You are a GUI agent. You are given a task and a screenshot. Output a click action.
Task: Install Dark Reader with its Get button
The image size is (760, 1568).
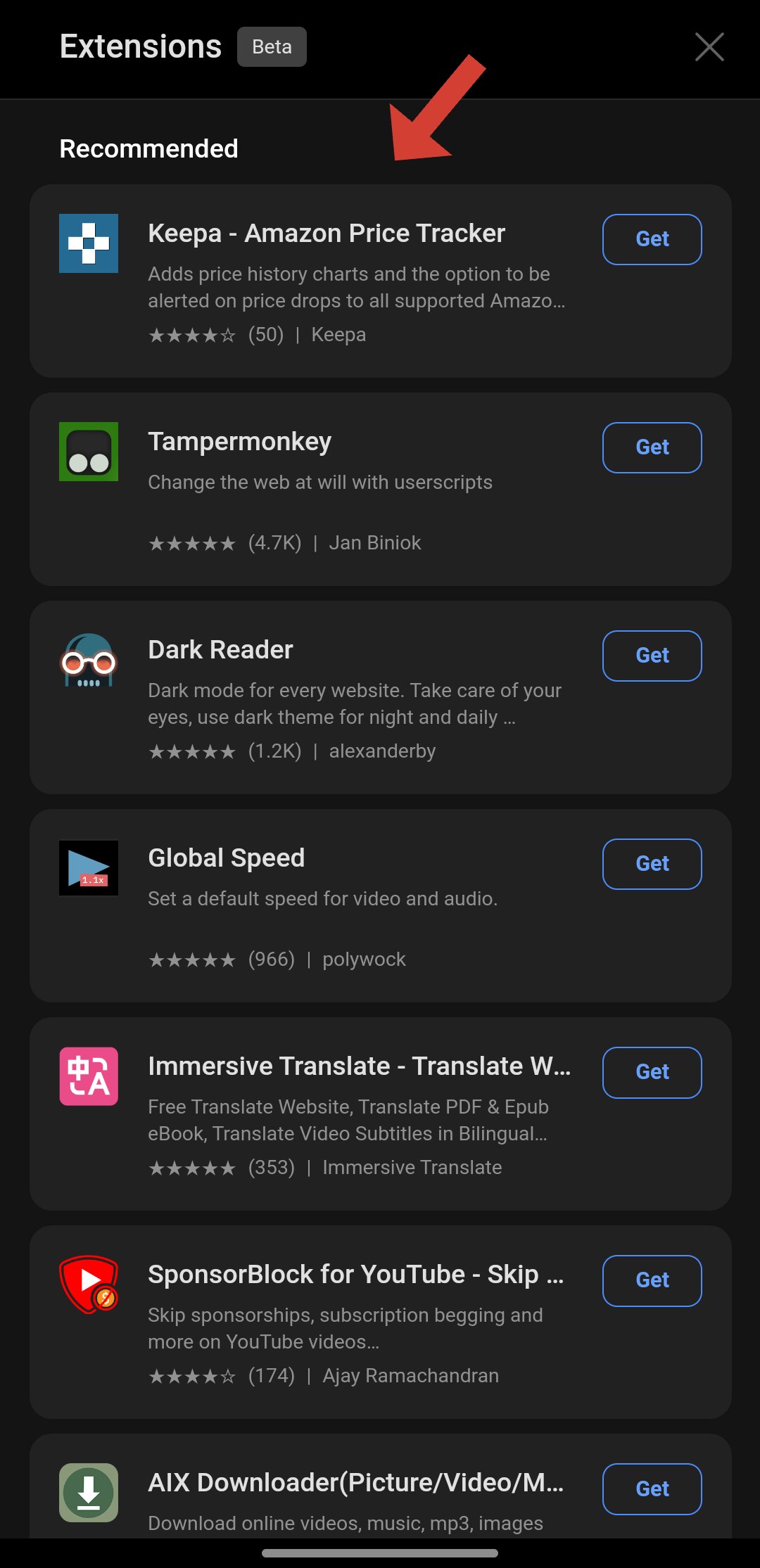[x=652, y=656]
